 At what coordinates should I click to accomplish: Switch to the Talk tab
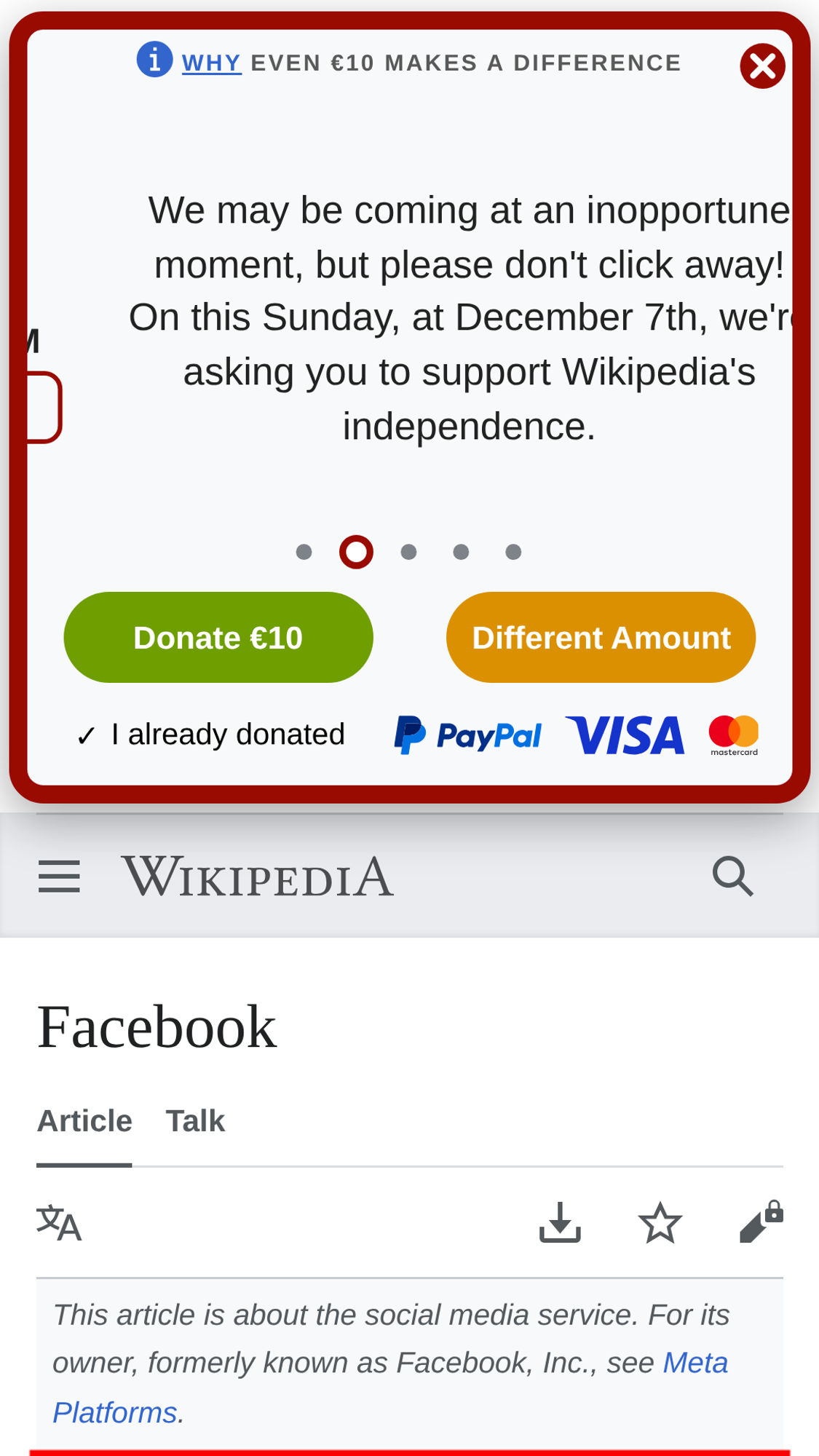[195, 1121]
